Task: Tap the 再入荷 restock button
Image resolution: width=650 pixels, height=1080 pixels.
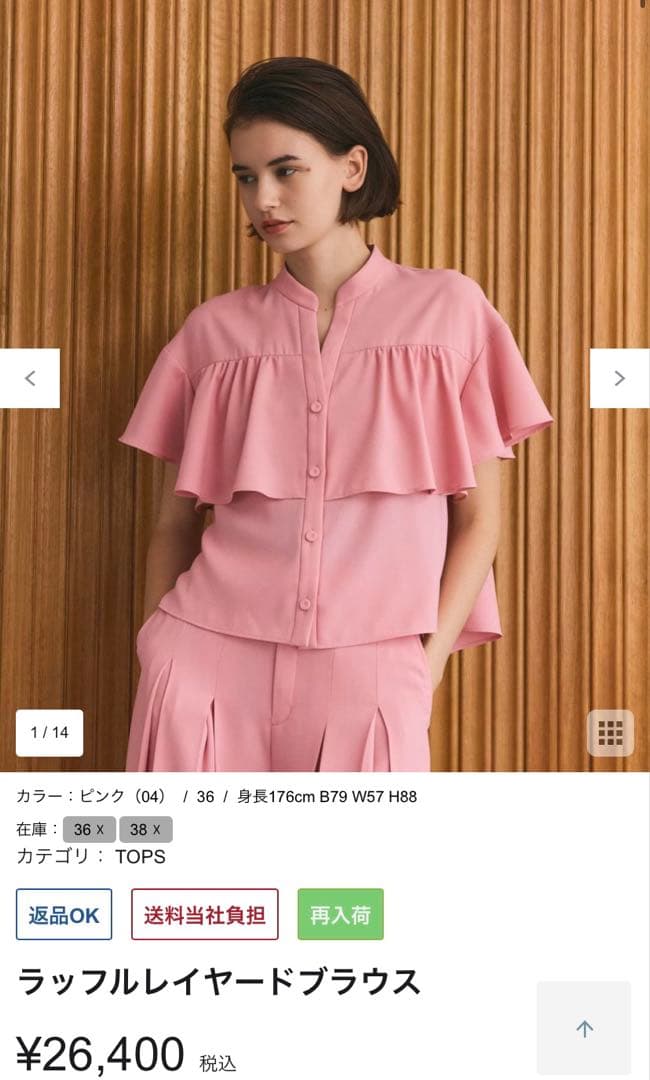Action: point(340,914)
